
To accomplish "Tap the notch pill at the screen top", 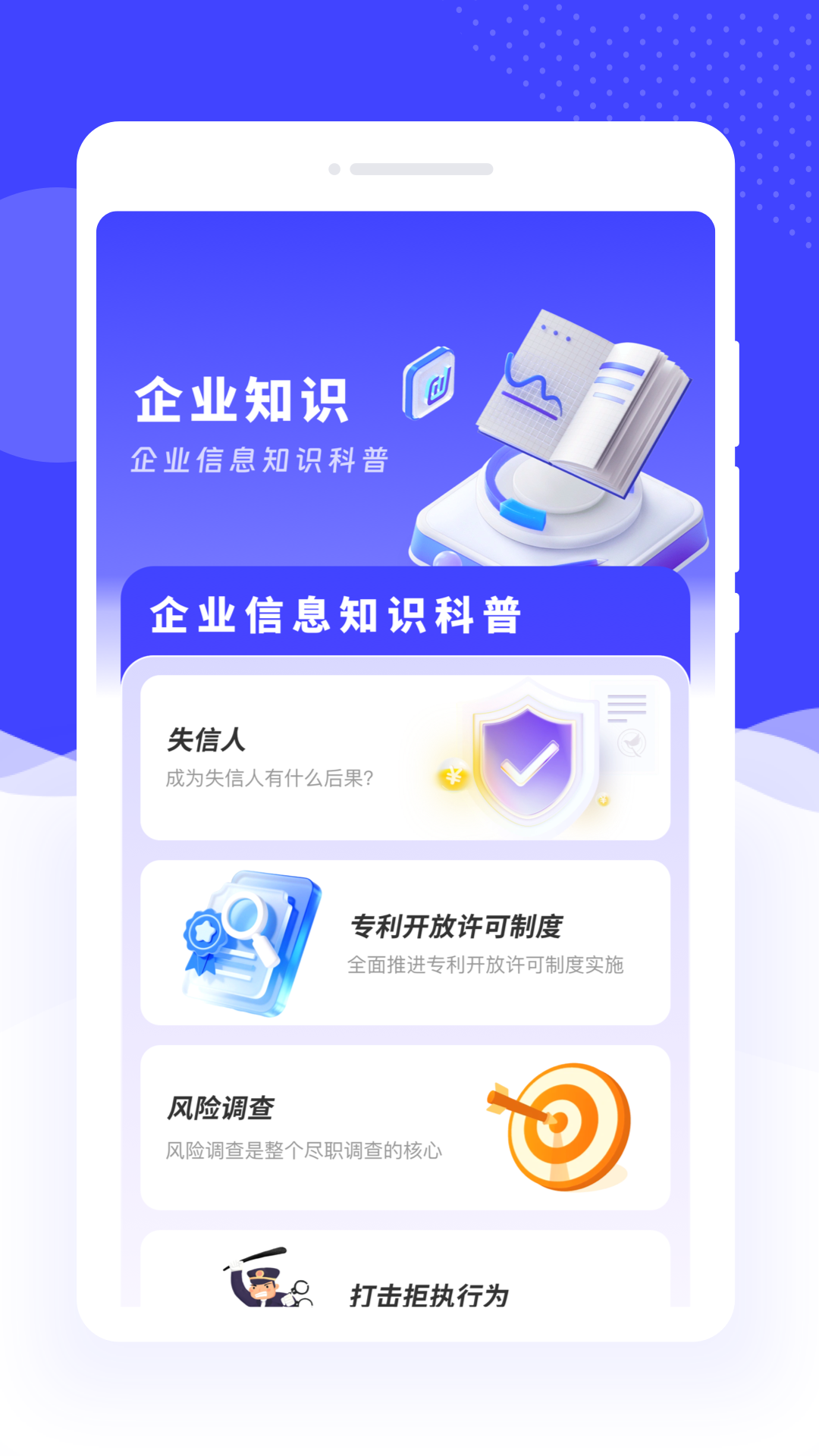I will [419, 167].
